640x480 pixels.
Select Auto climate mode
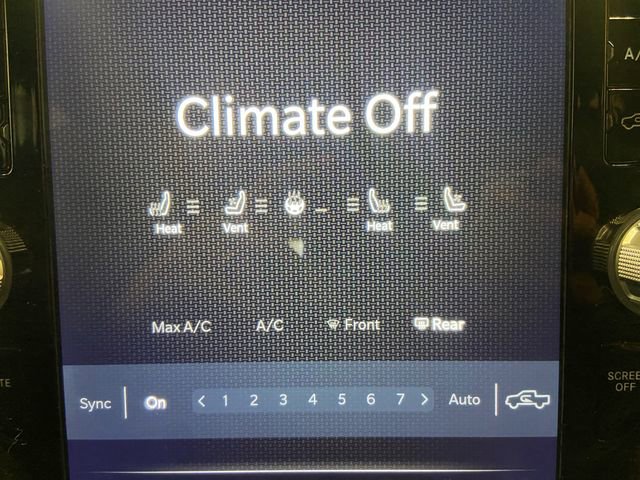[464, 400]
